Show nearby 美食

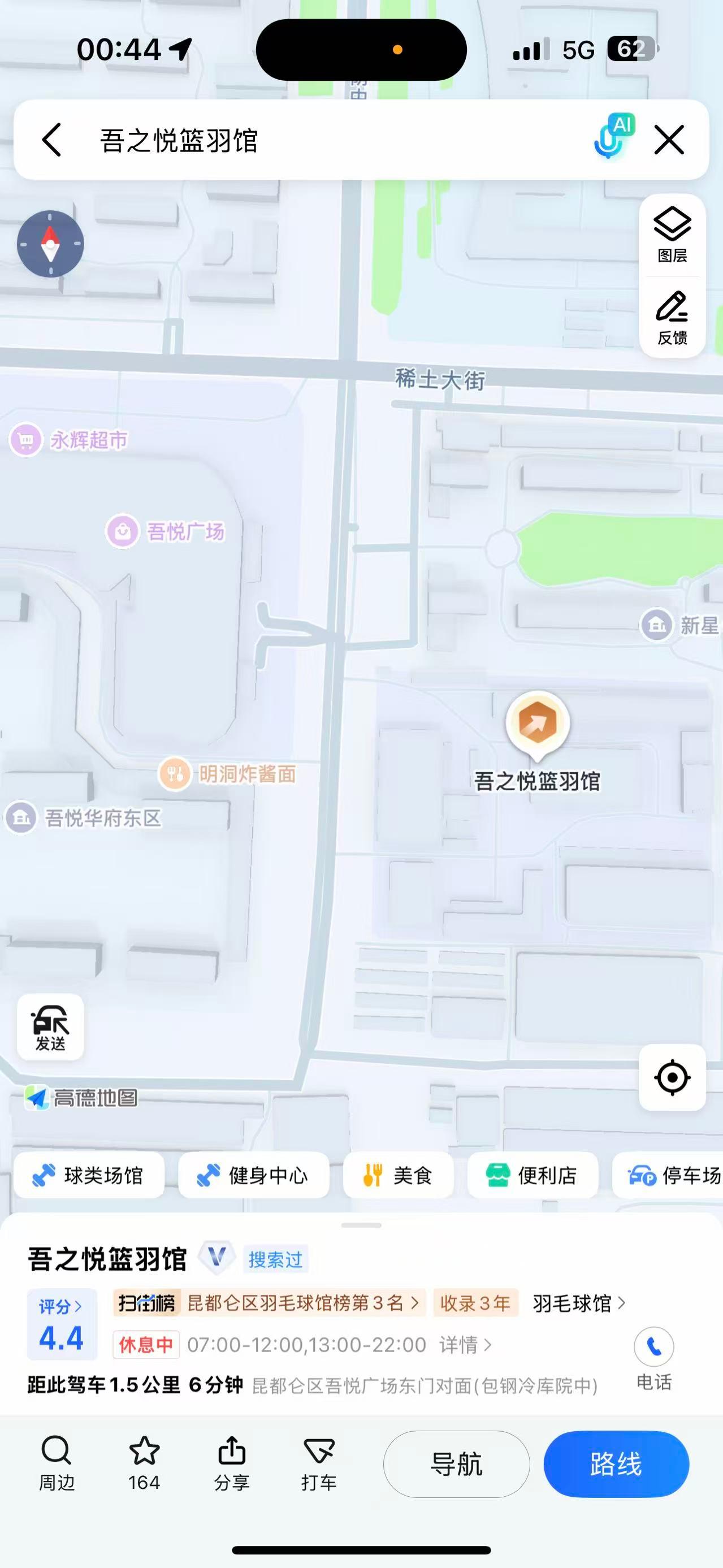(398, 1175)
